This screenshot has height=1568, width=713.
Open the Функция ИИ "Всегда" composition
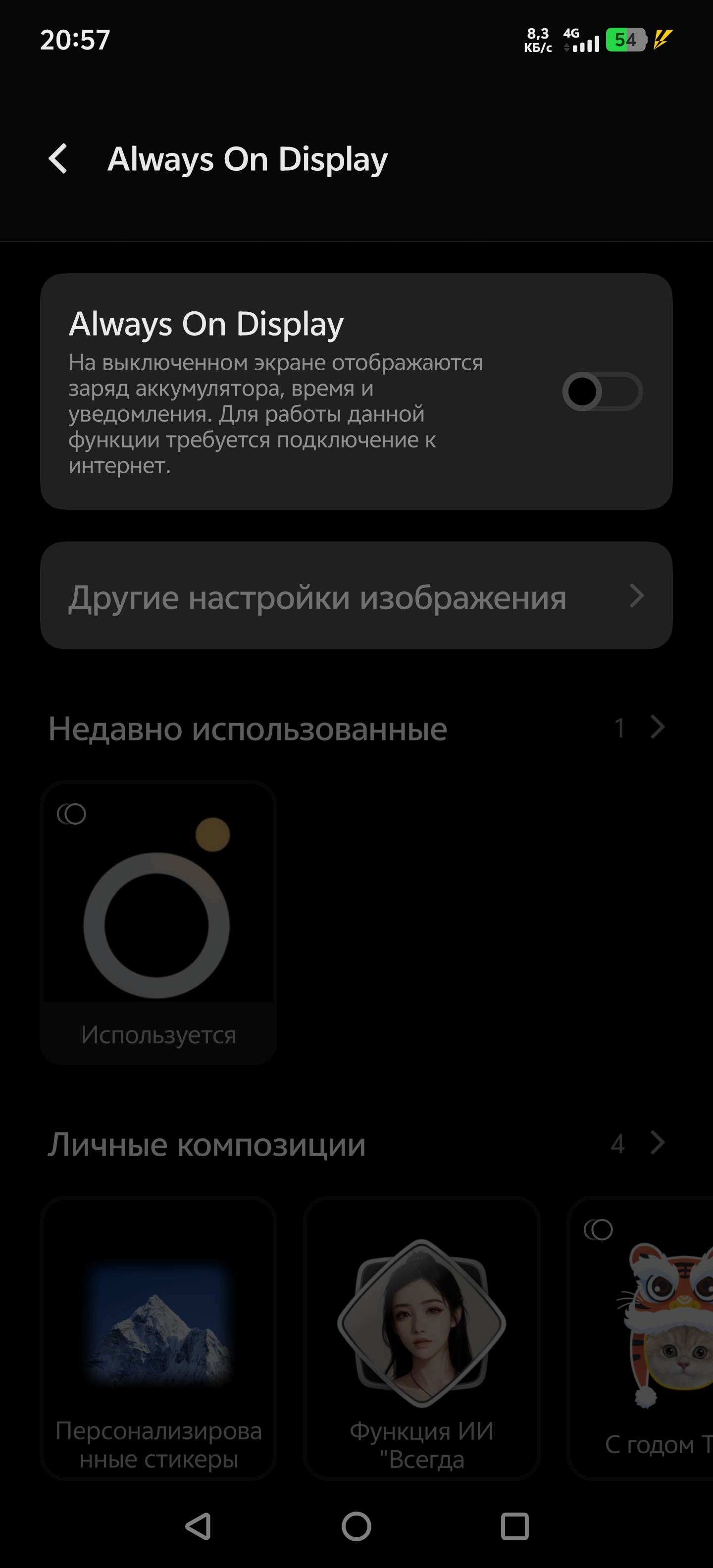click(x=421, y=1338)
